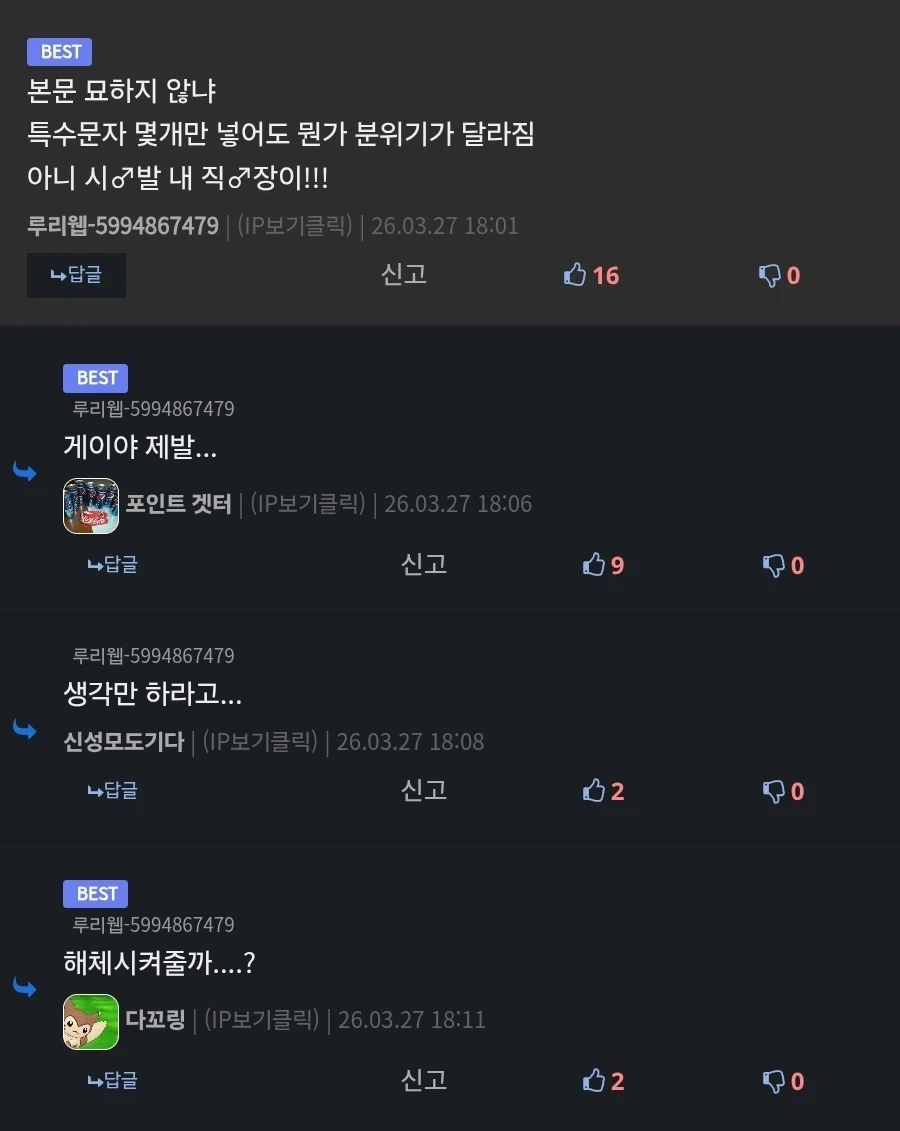Click the username 루리웹-5994867479 on the top comment
The width and height of the screenshot is (900, 1131).
pyautogui.click(x=122, y=225)
